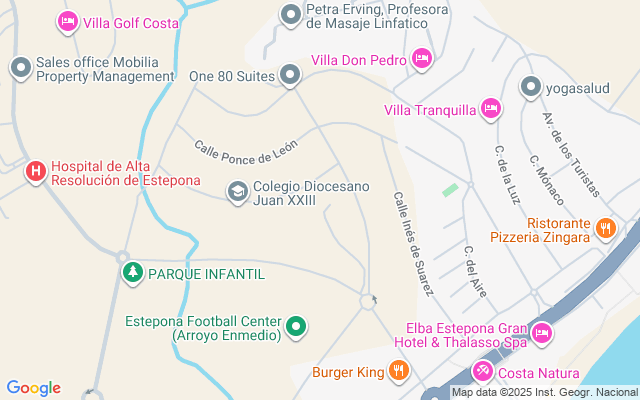Open the Villa Golf Costa hotel marker
Image resolution: width=640 pixels, height=400 pixels.
(x=68, y=21)
